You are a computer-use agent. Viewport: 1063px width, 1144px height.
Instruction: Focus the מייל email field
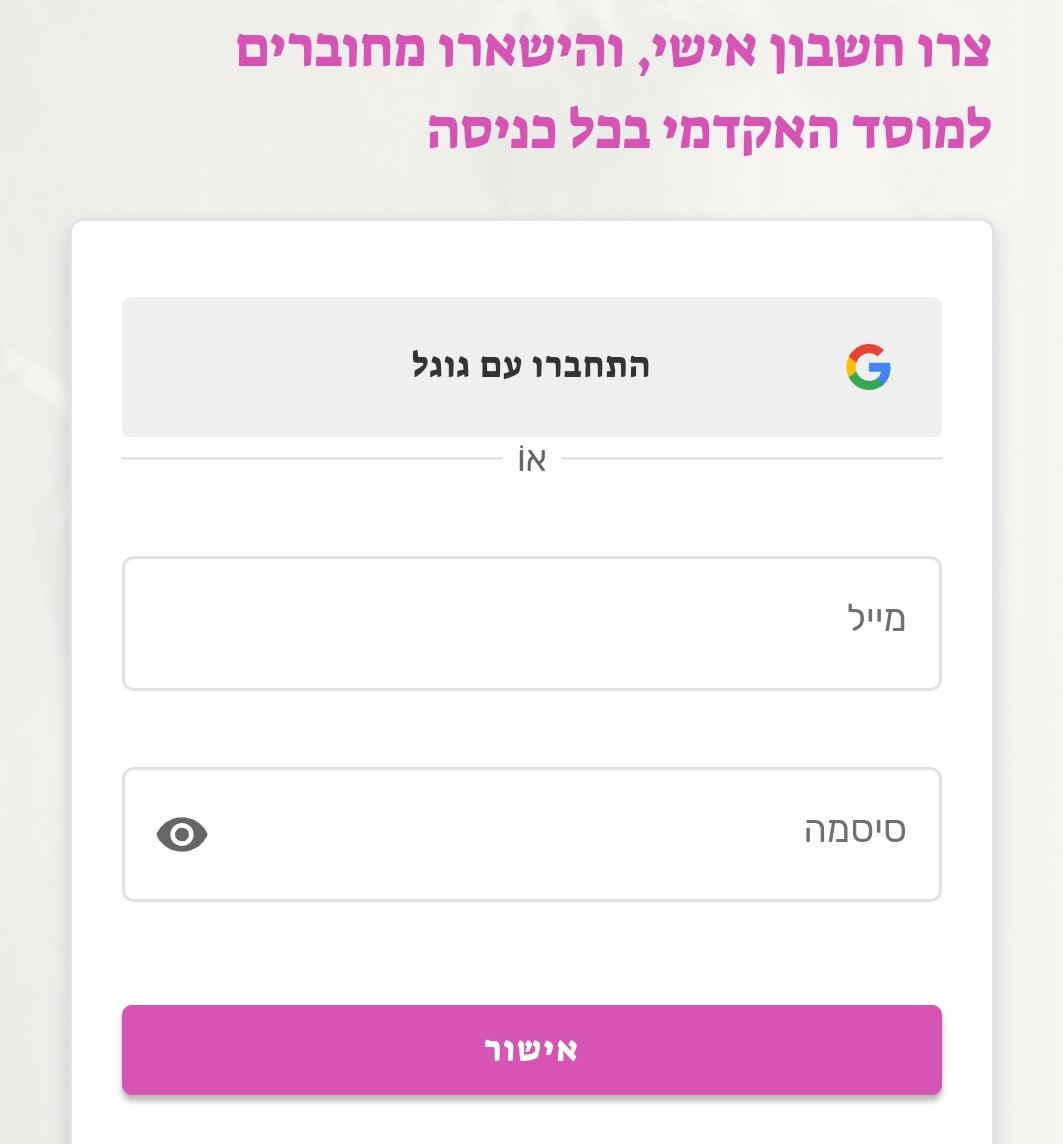pyautogui.click(x=531, y=623)
